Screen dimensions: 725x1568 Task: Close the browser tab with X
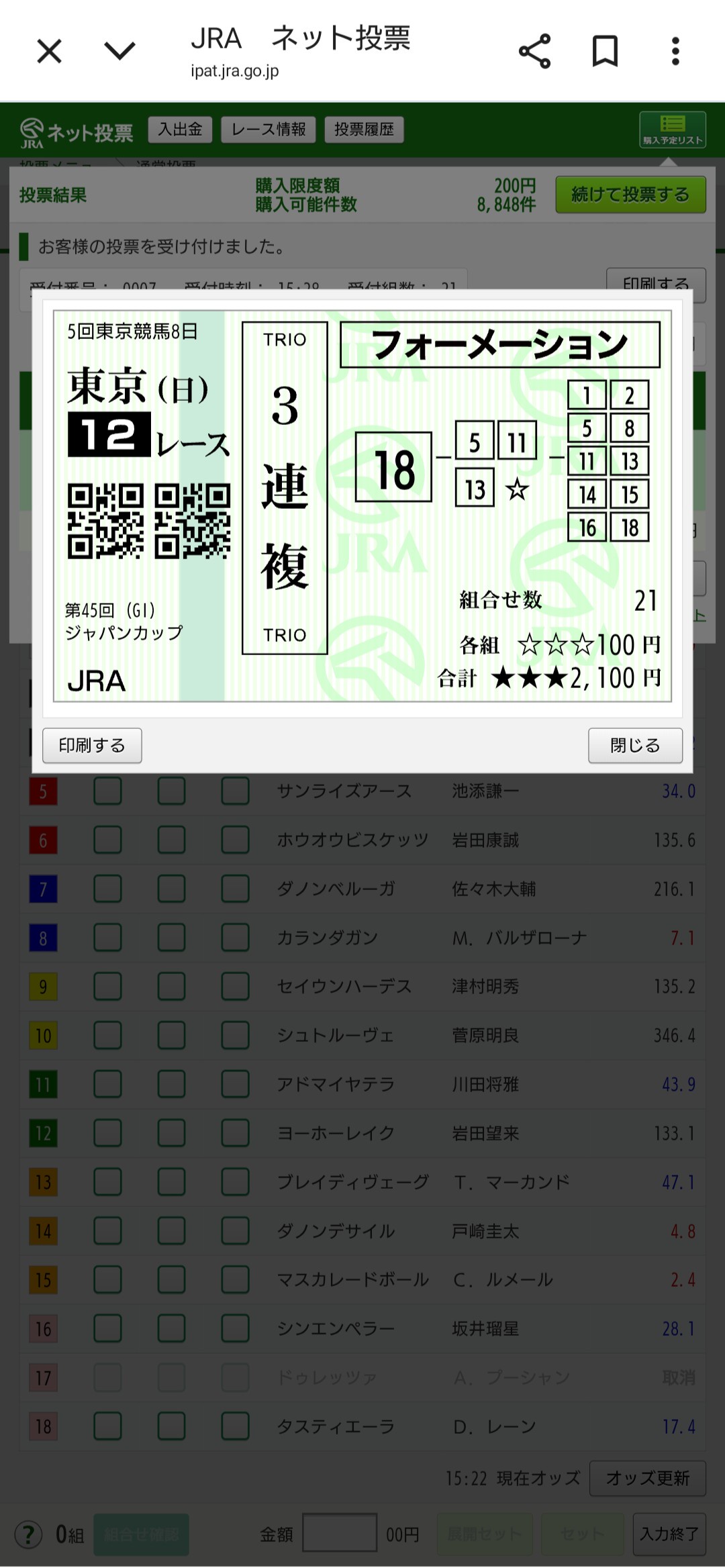pos(49,51)
